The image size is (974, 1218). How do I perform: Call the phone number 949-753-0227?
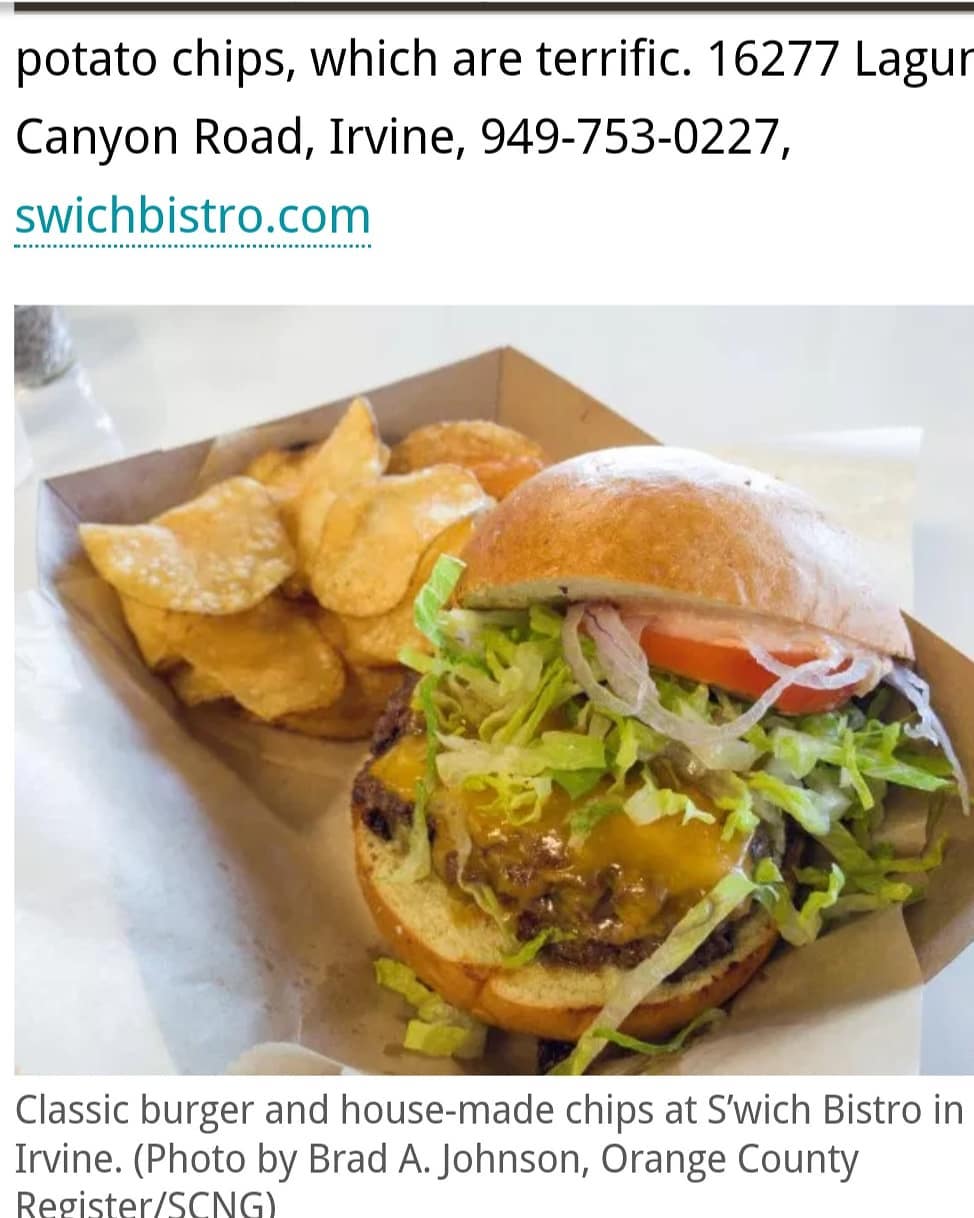point(628,138)
